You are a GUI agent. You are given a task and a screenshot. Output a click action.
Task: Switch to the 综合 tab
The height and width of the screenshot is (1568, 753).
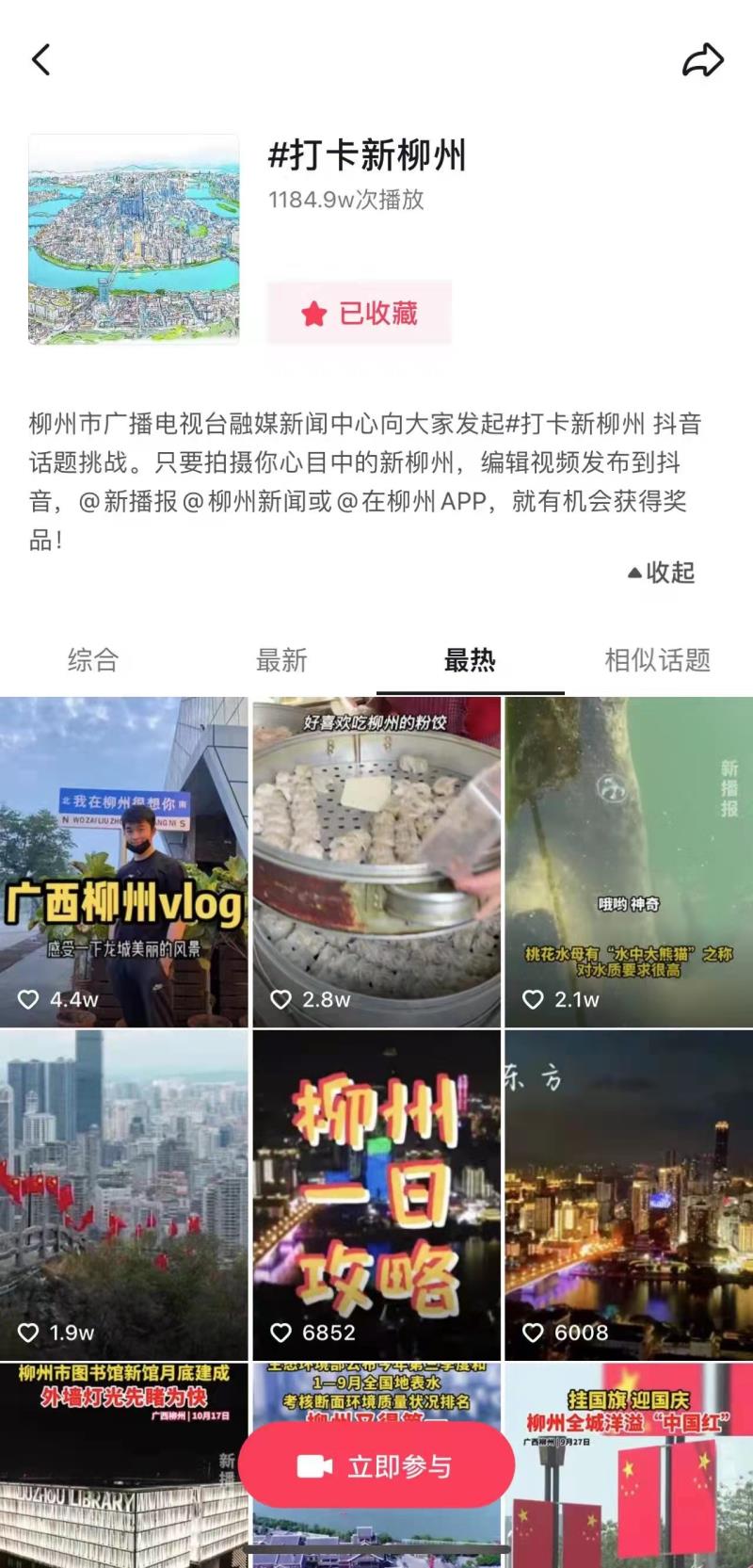click(93, 660)
